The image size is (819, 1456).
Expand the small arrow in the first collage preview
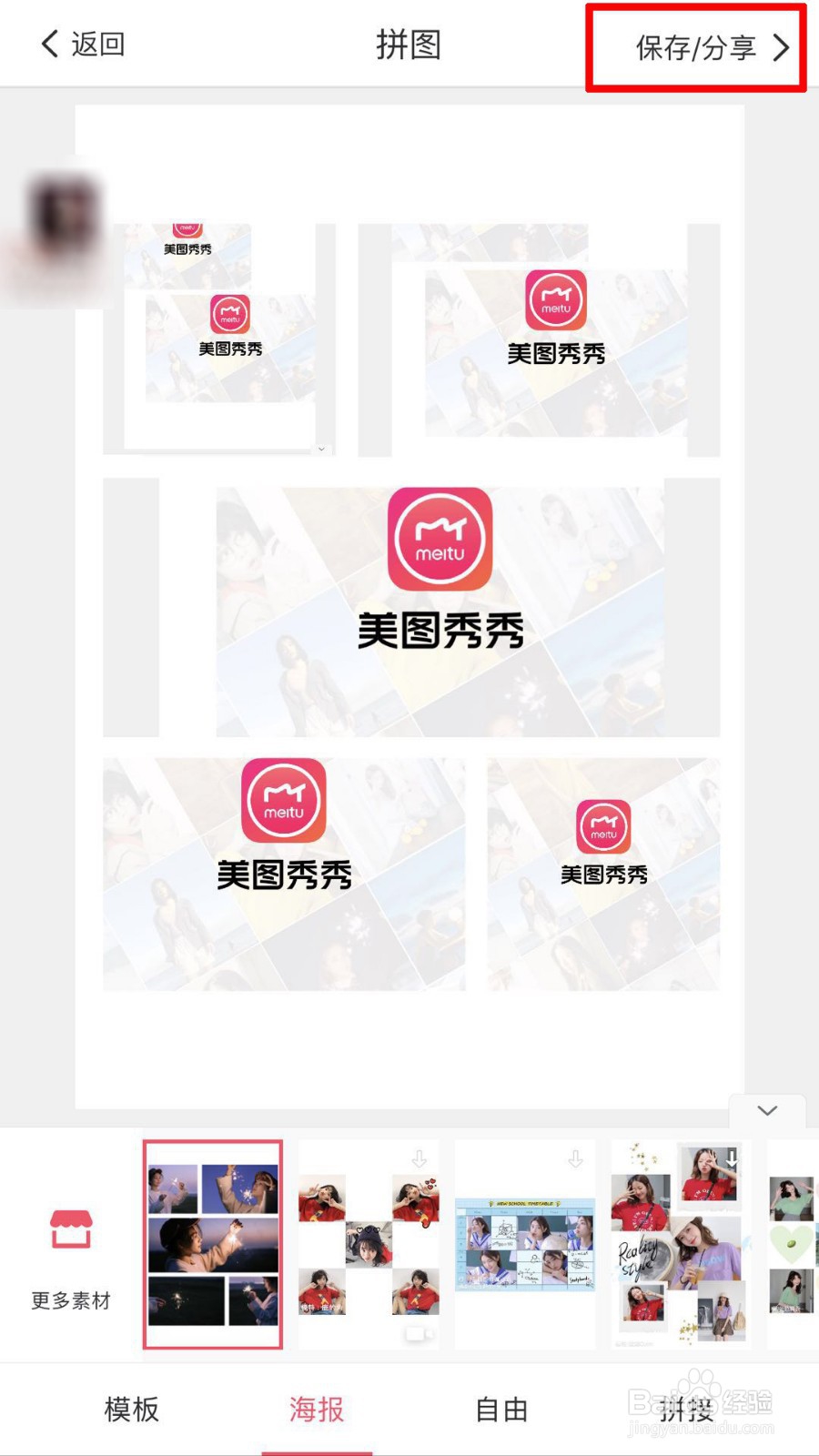click(321, 449)
